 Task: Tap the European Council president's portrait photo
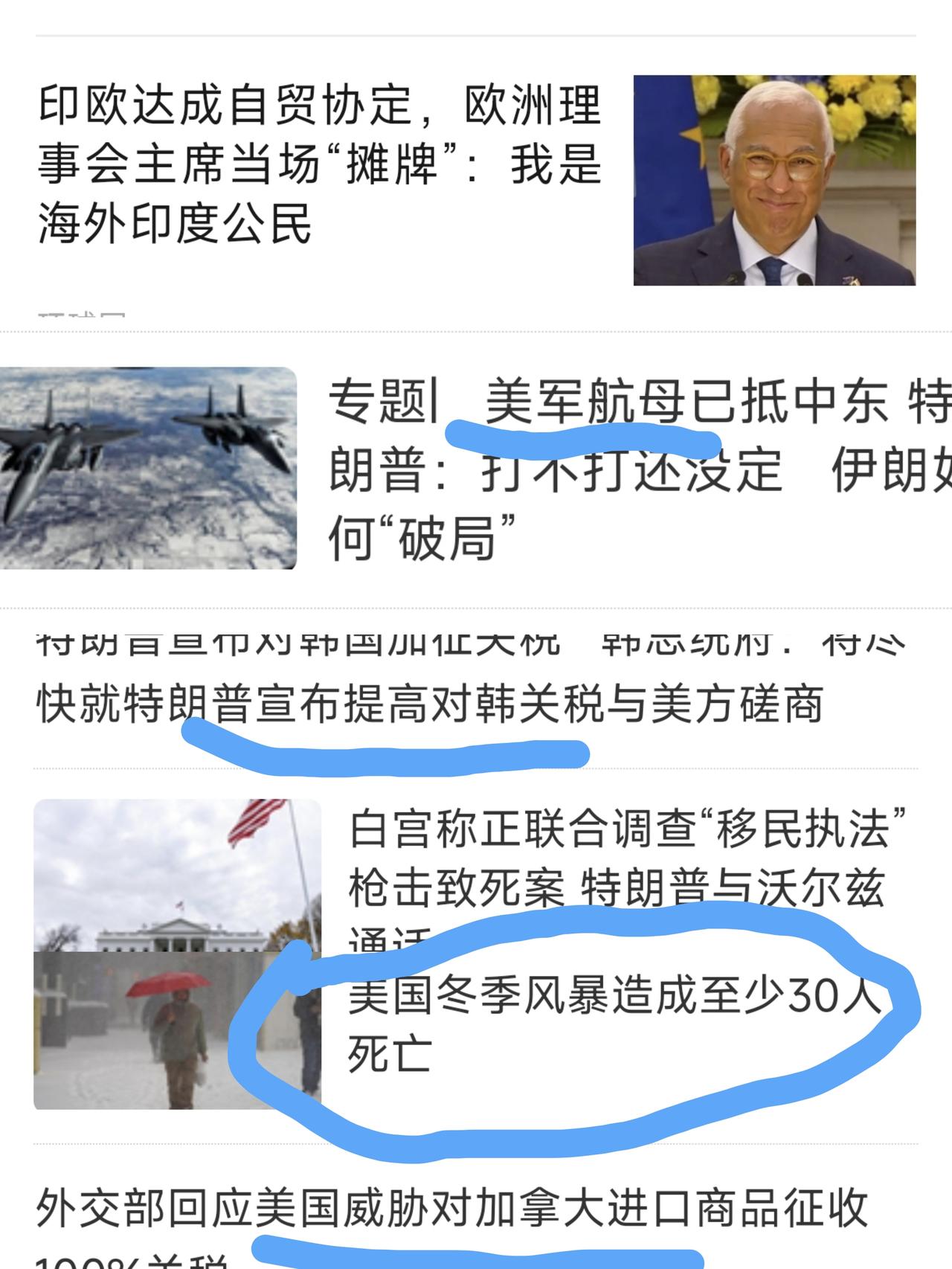773,179
